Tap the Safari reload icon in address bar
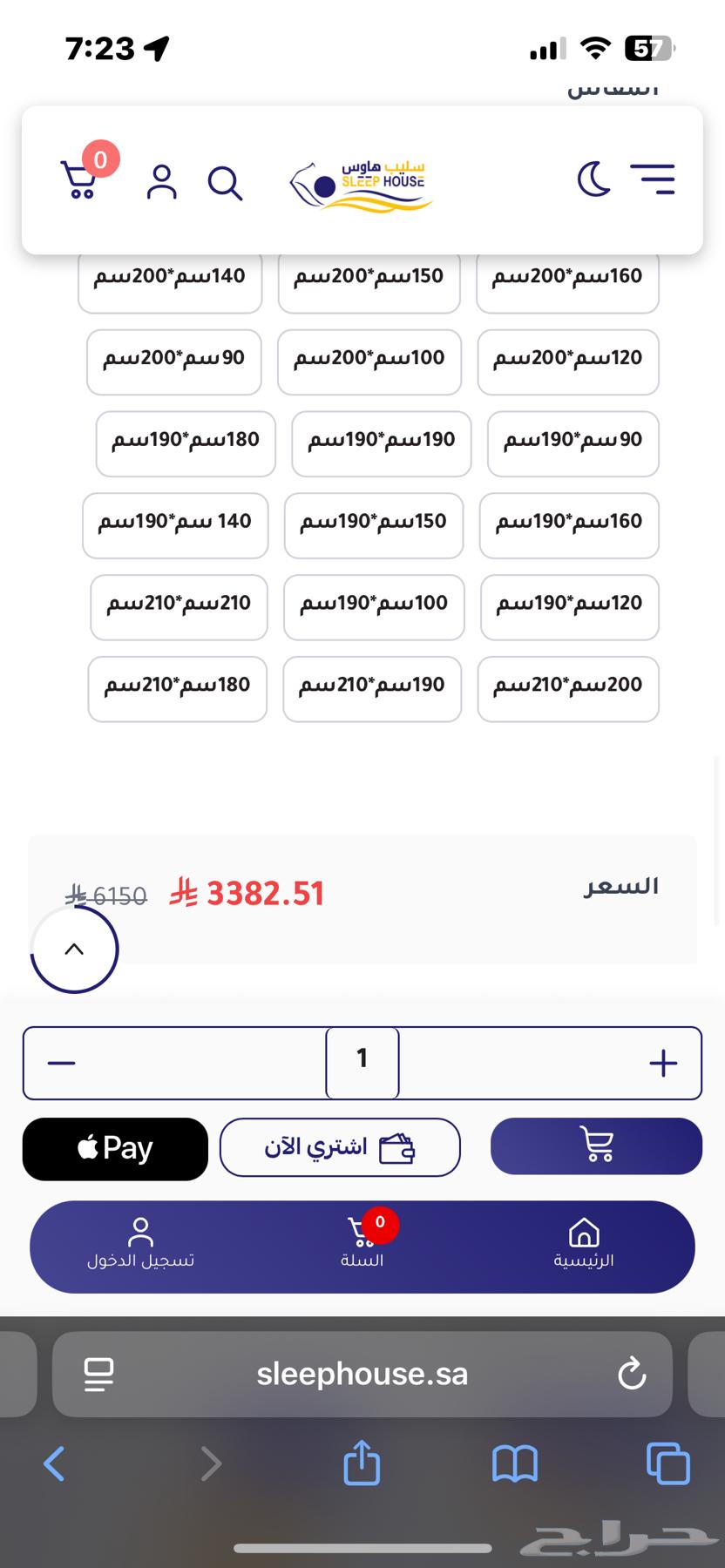 coord(631,1374)
